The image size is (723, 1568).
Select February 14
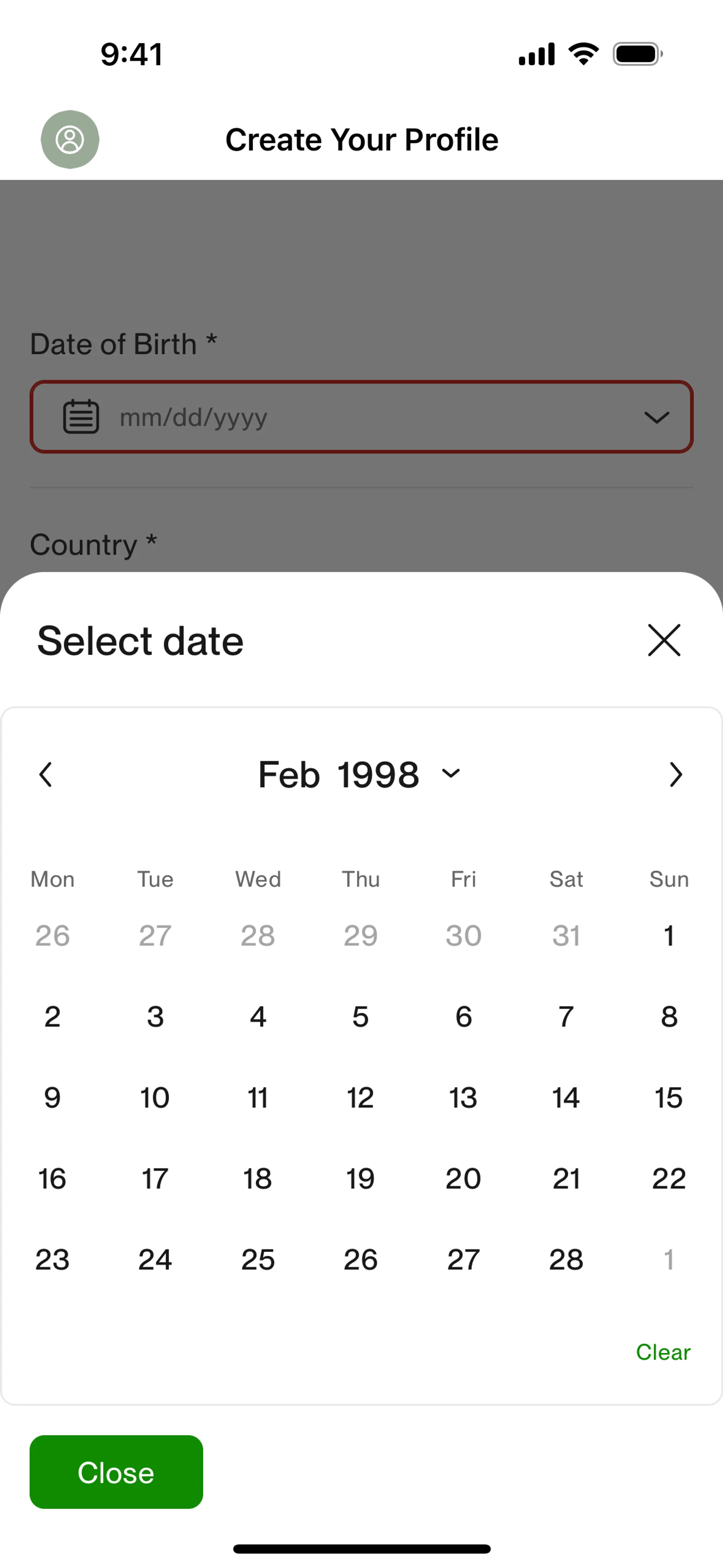click(565, 1097)
